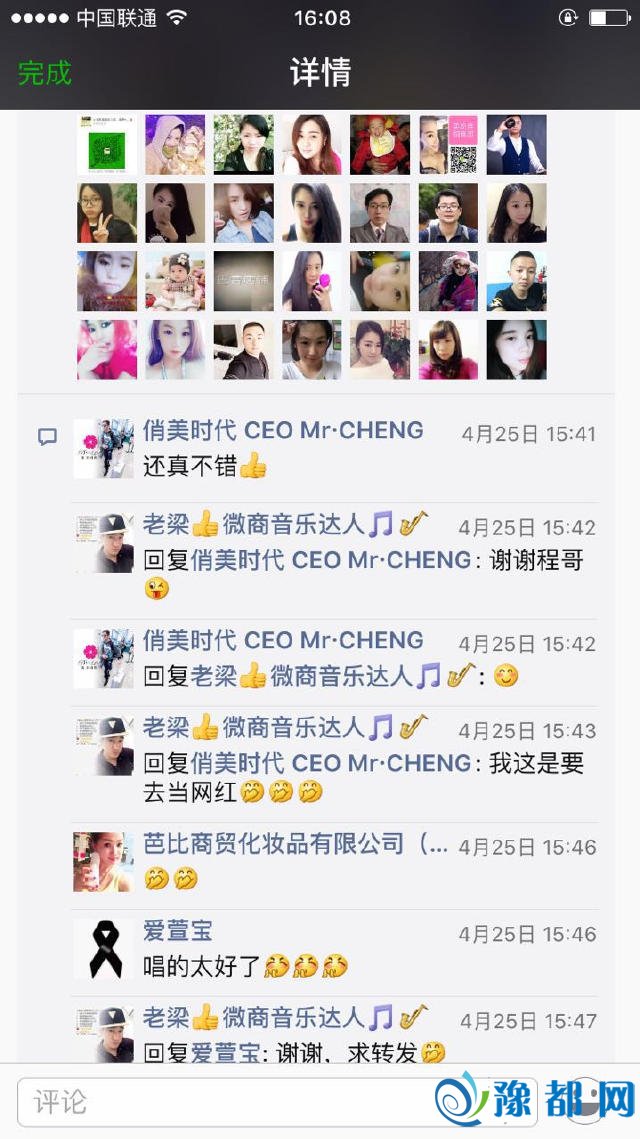Open 爱萱宝's profile via the name link
Image resolution: width=640 pixels, height=1139 pixels.
(x=178, y=931)
